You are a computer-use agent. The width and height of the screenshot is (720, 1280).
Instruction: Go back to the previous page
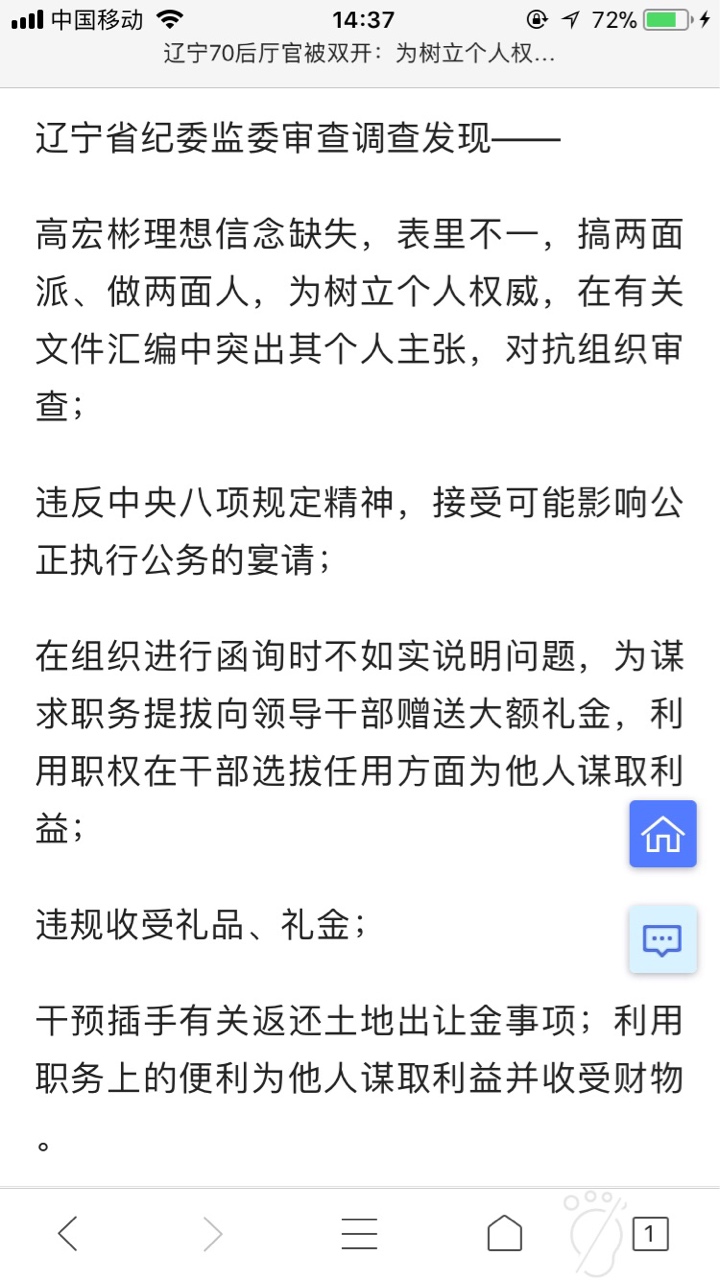click(x=68, y=1234)
